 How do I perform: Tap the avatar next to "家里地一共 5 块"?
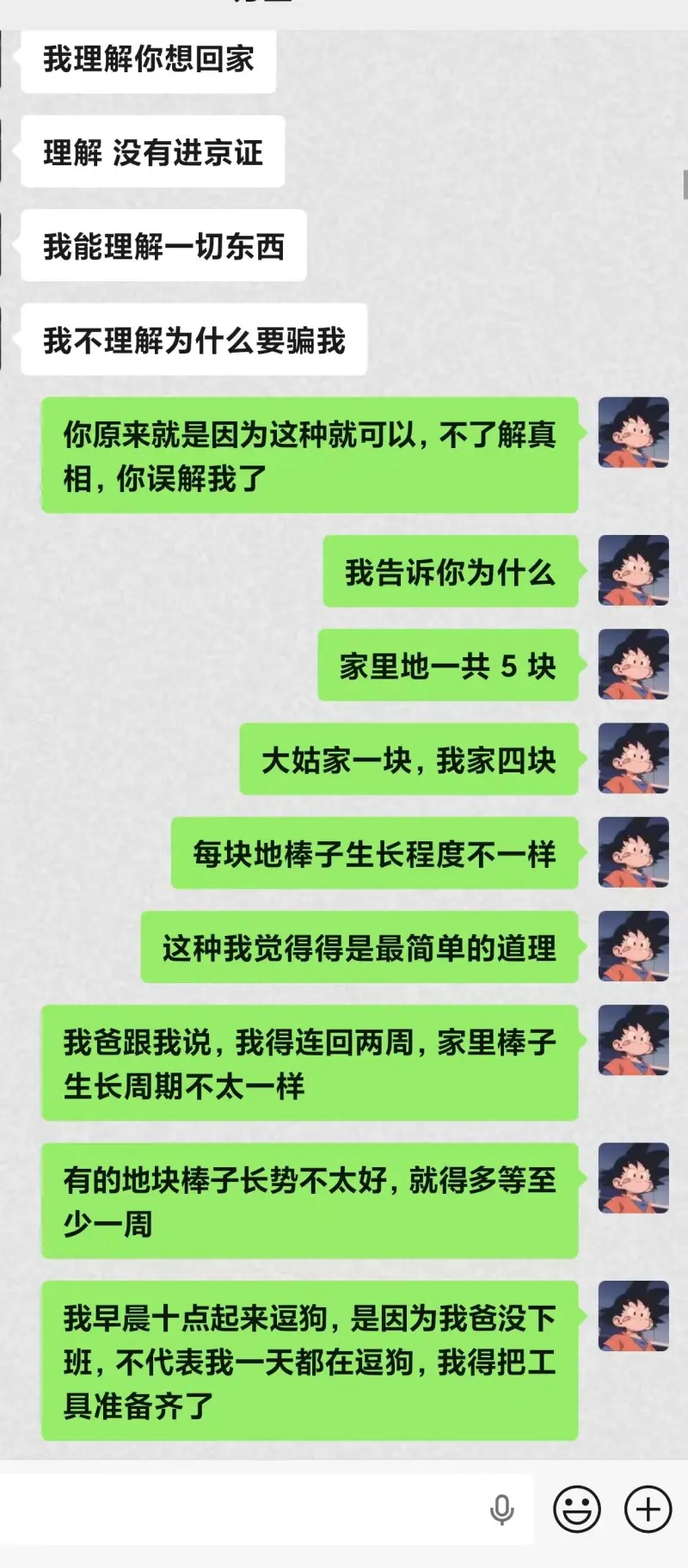tap(634, 664)
